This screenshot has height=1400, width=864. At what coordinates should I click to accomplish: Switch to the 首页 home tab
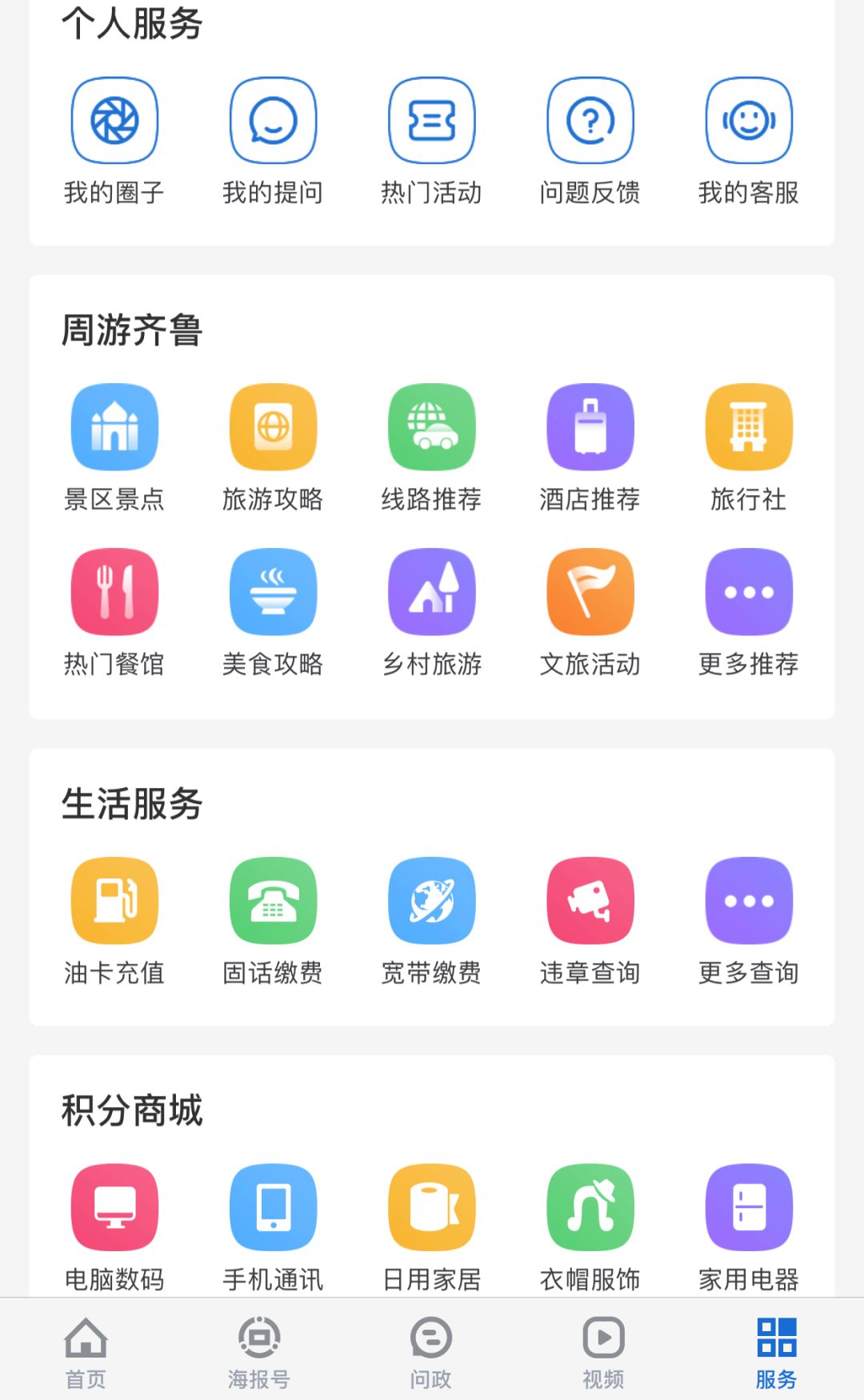[86, 1353]
